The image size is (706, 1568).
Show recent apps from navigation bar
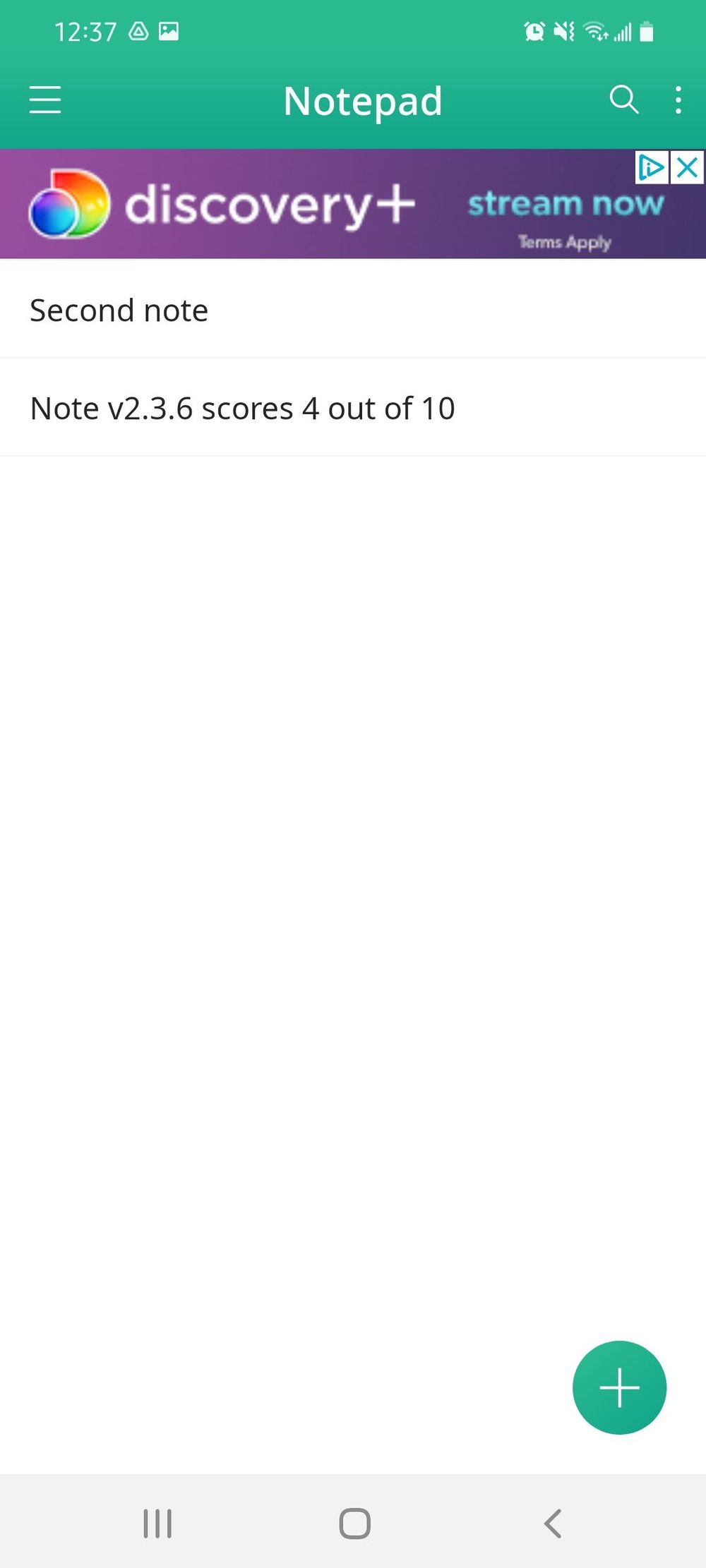[x=157, y=1523]
